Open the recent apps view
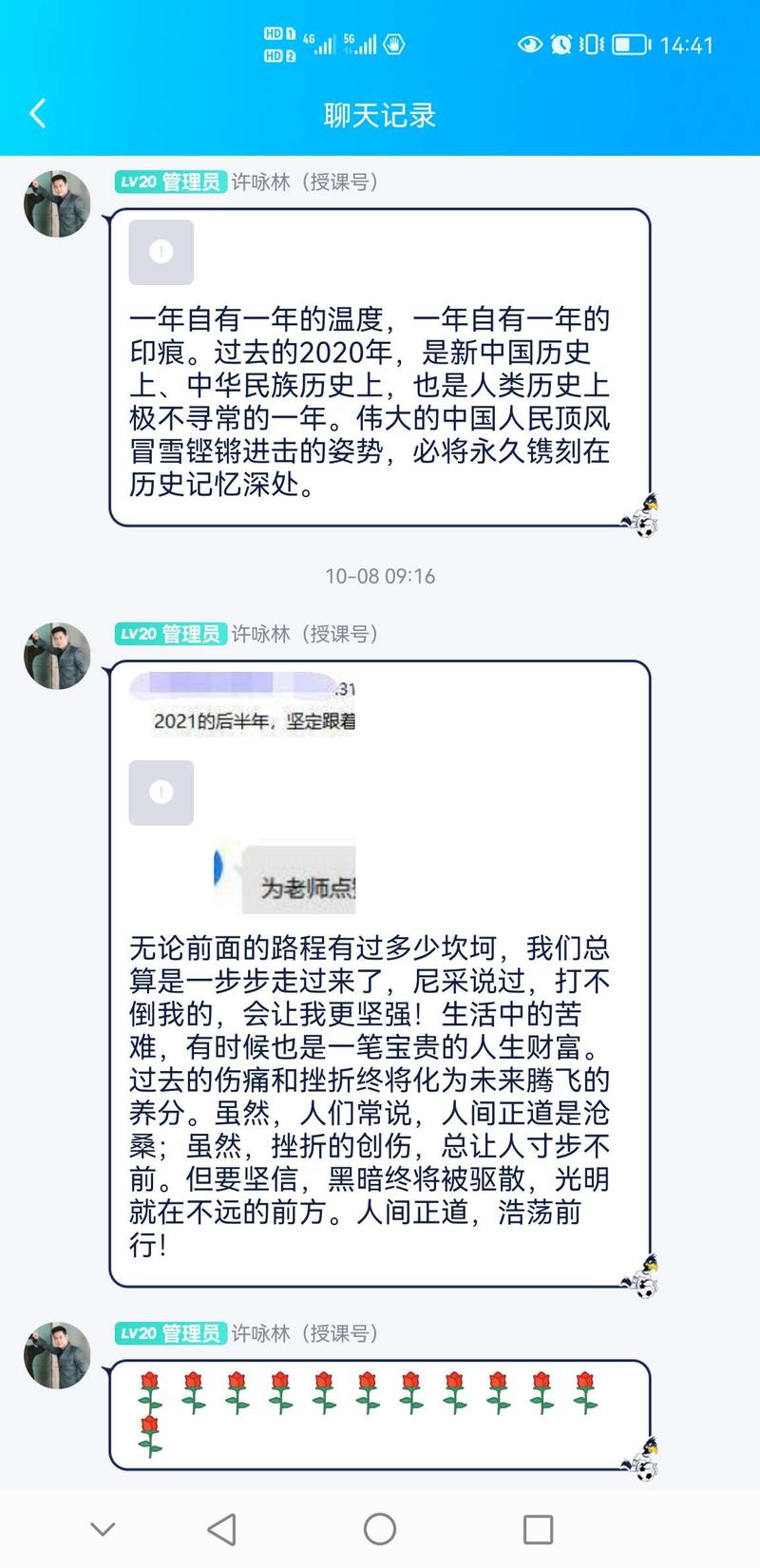This screenshot has width=760, height=1568. (538, 1529)
